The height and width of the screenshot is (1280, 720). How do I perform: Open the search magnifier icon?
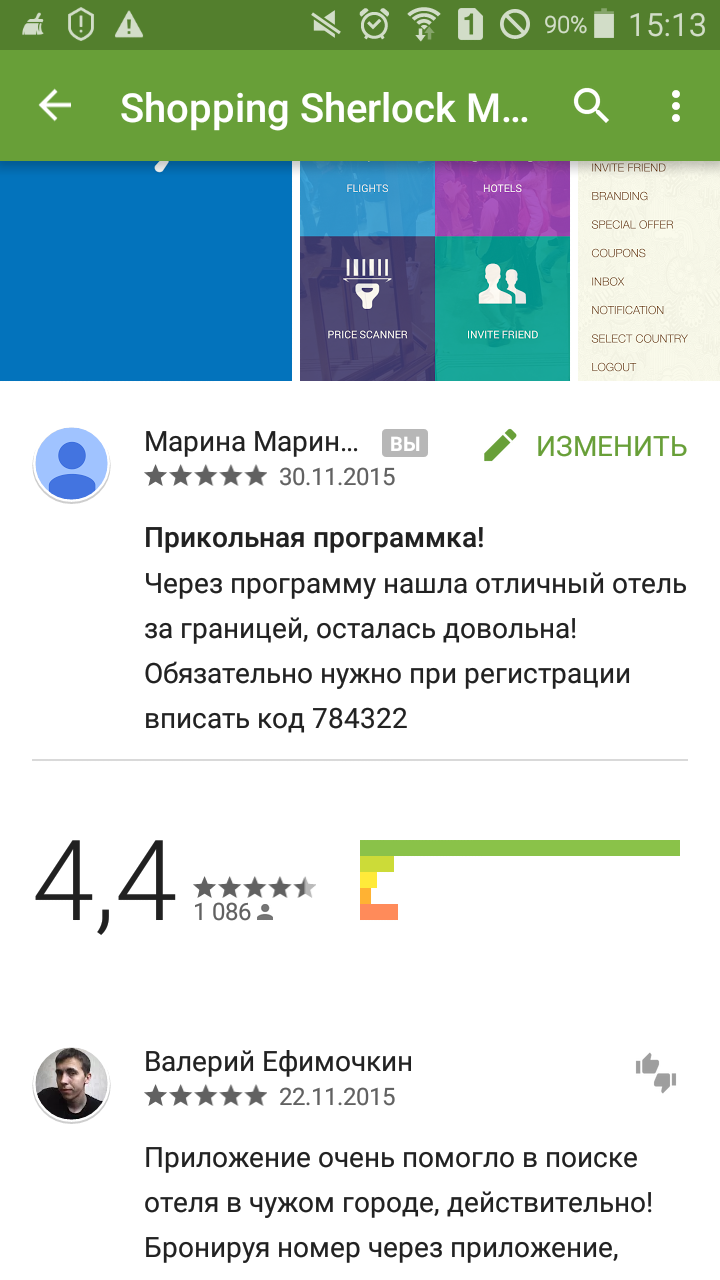pos(591,106)
